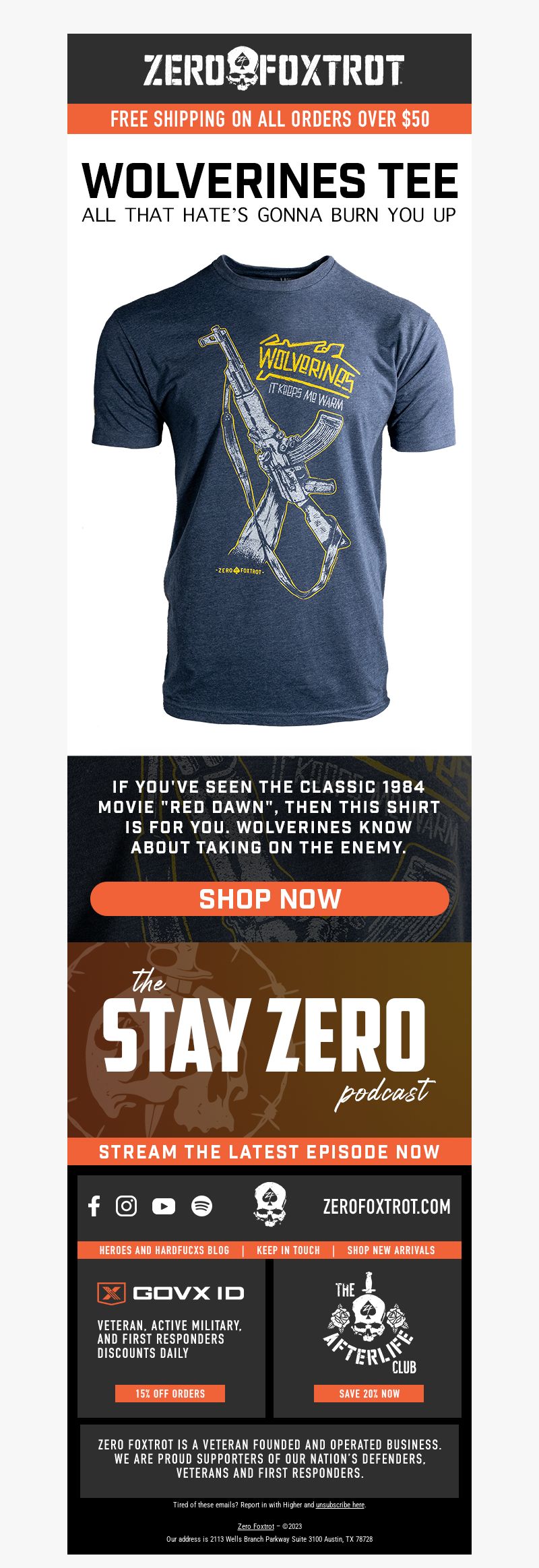The height and width of the screenshot is (1568, 539).
Task: Visit zerofoxtrot.com link
Action: (x=387, y=1206)
